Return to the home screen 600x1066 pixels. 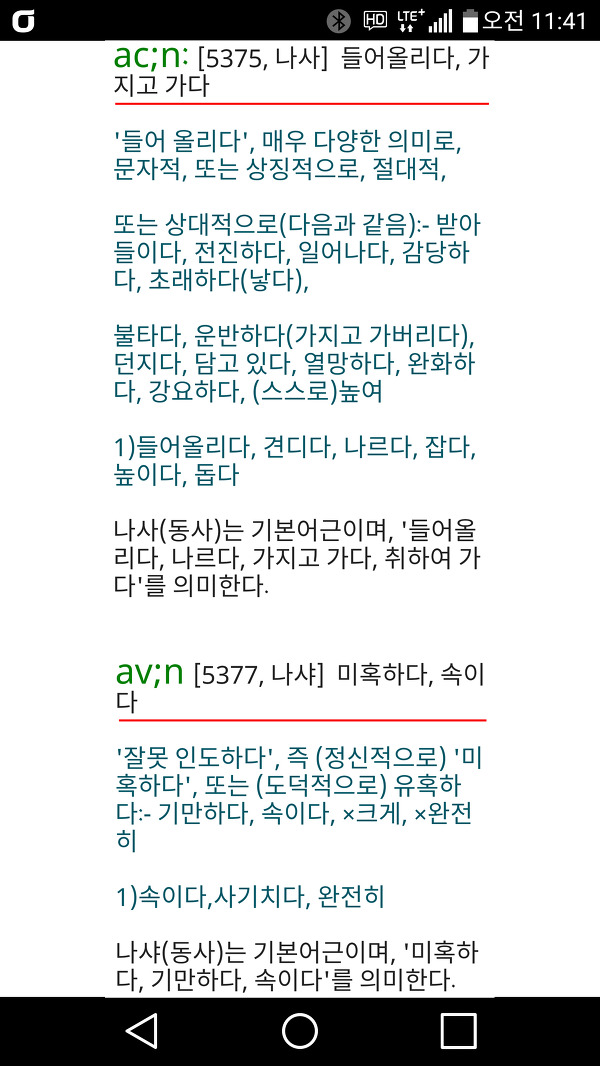(299, 1030)
